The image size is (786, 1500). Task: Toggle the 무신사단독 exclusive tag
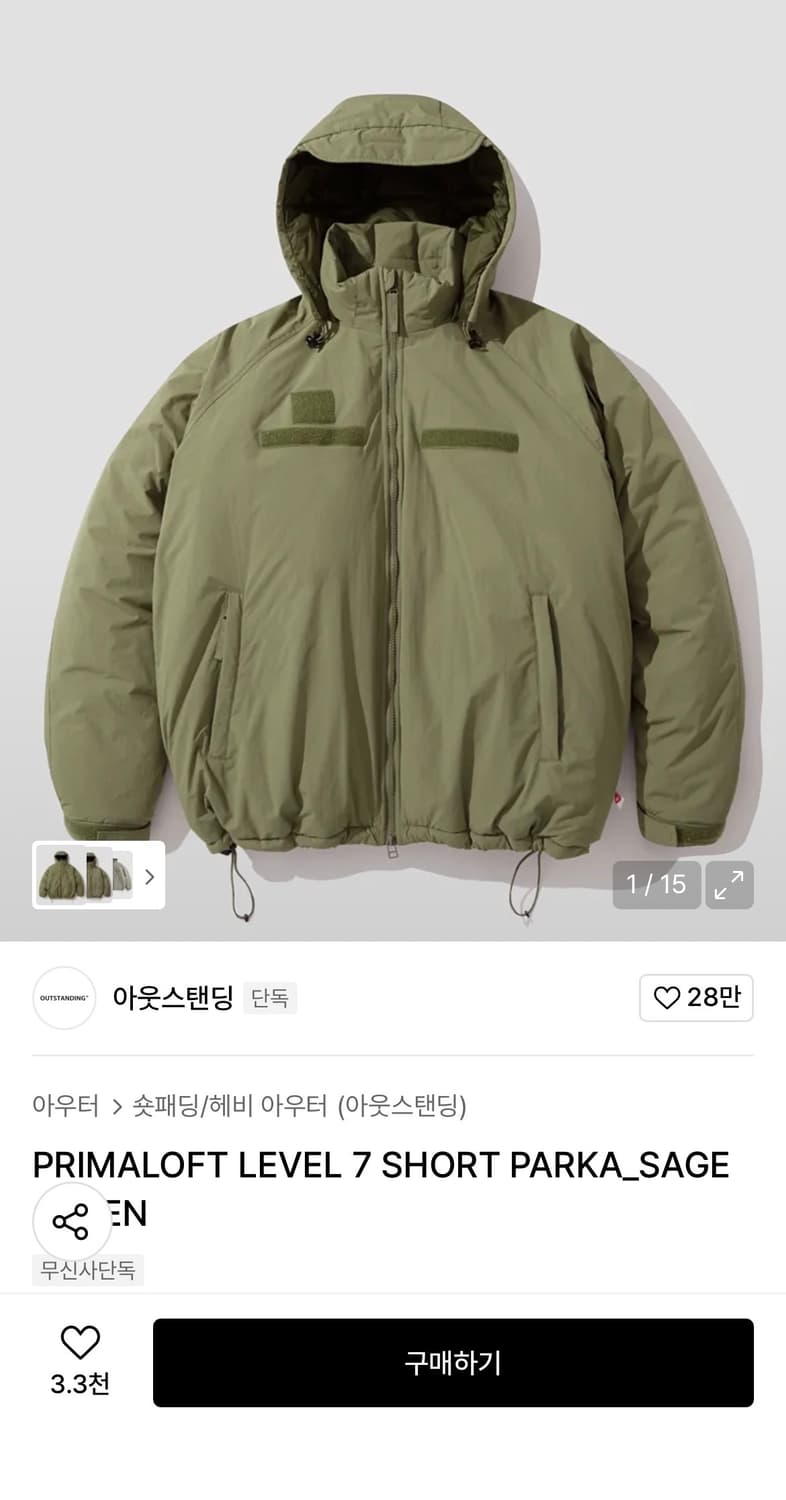click(88, 1270)
